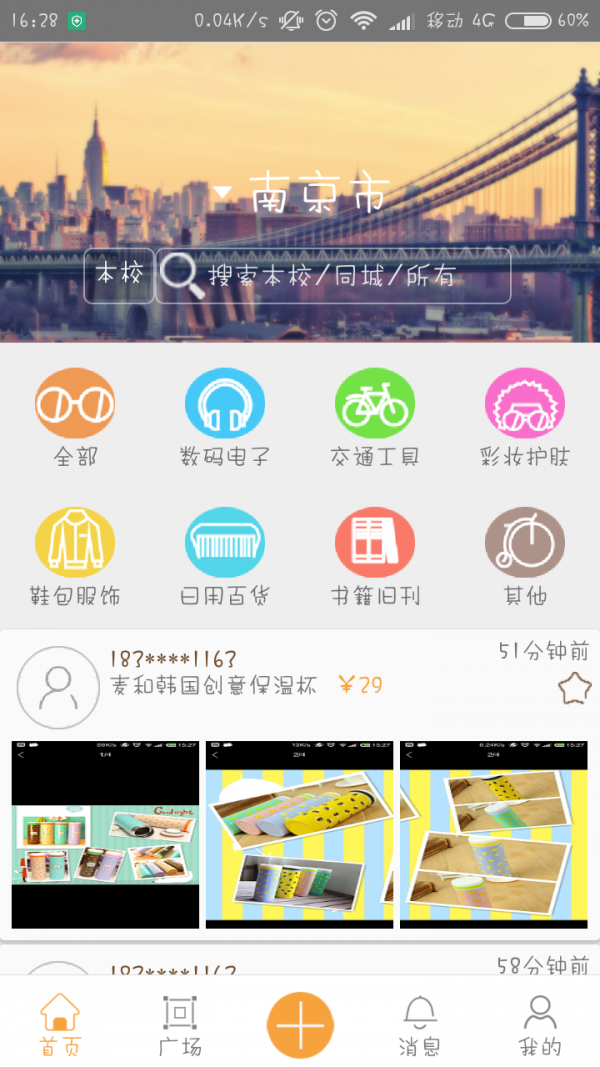Open seller avatar of 187****1167

(x=58, y=687)
